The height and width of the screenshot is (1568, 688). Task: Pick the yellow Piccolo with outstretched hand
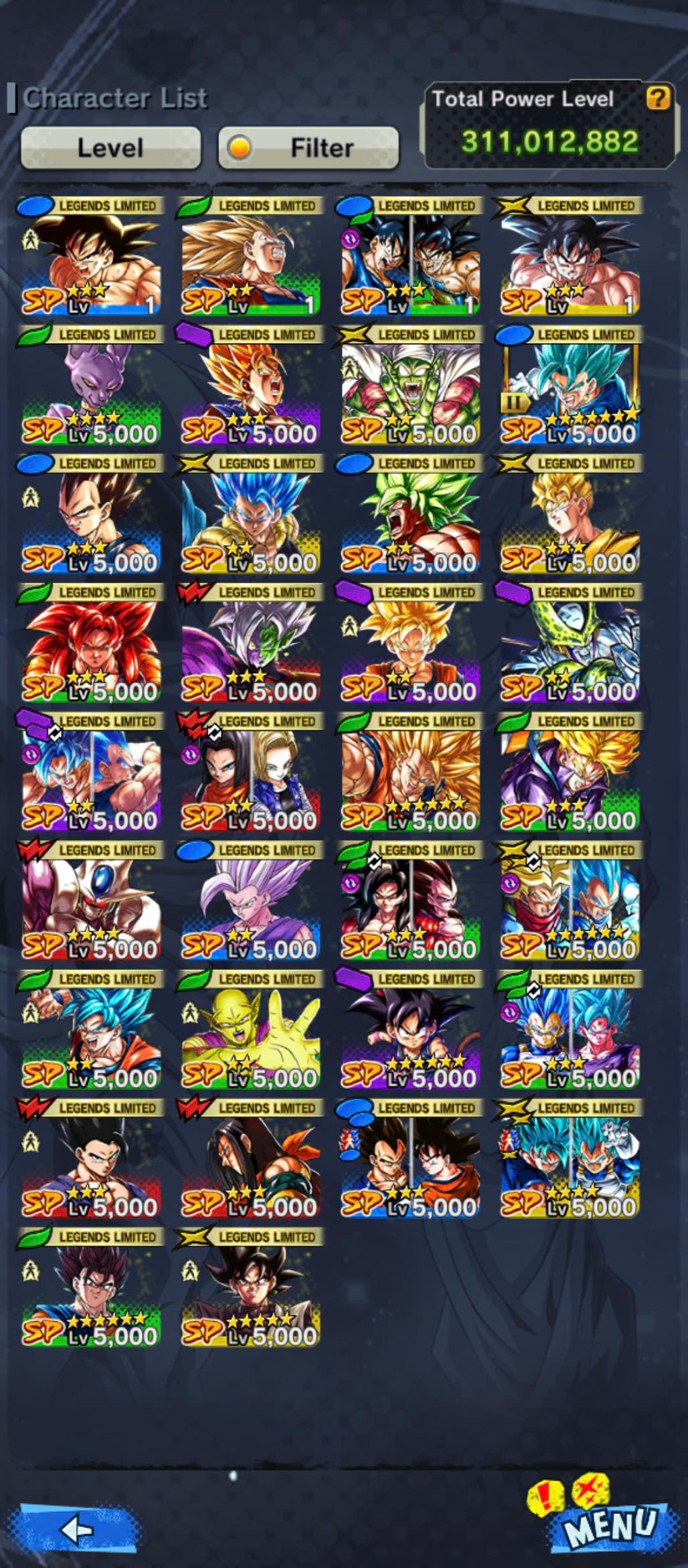click(251, 1033)
